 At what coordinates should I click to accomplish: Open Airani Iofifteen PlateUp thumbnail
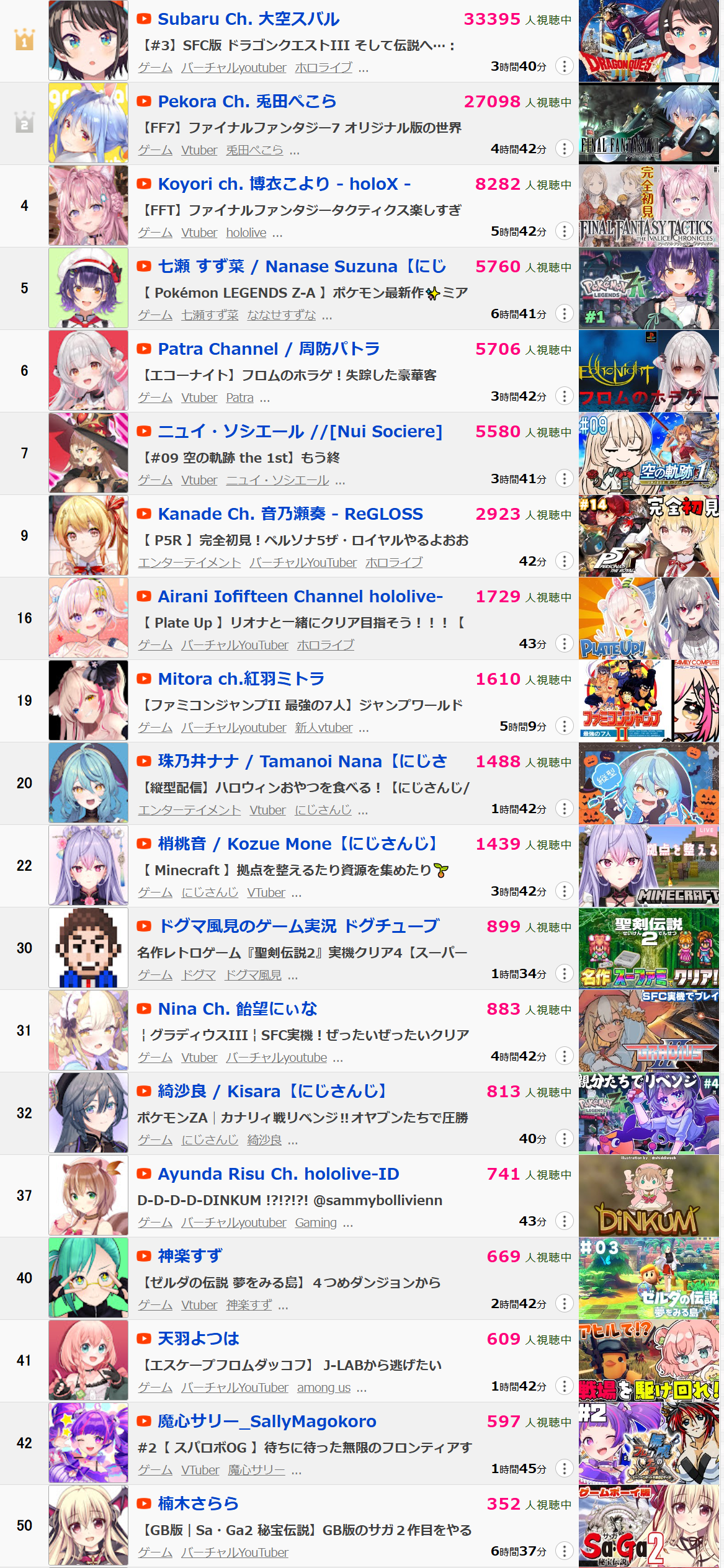(649, 618)
